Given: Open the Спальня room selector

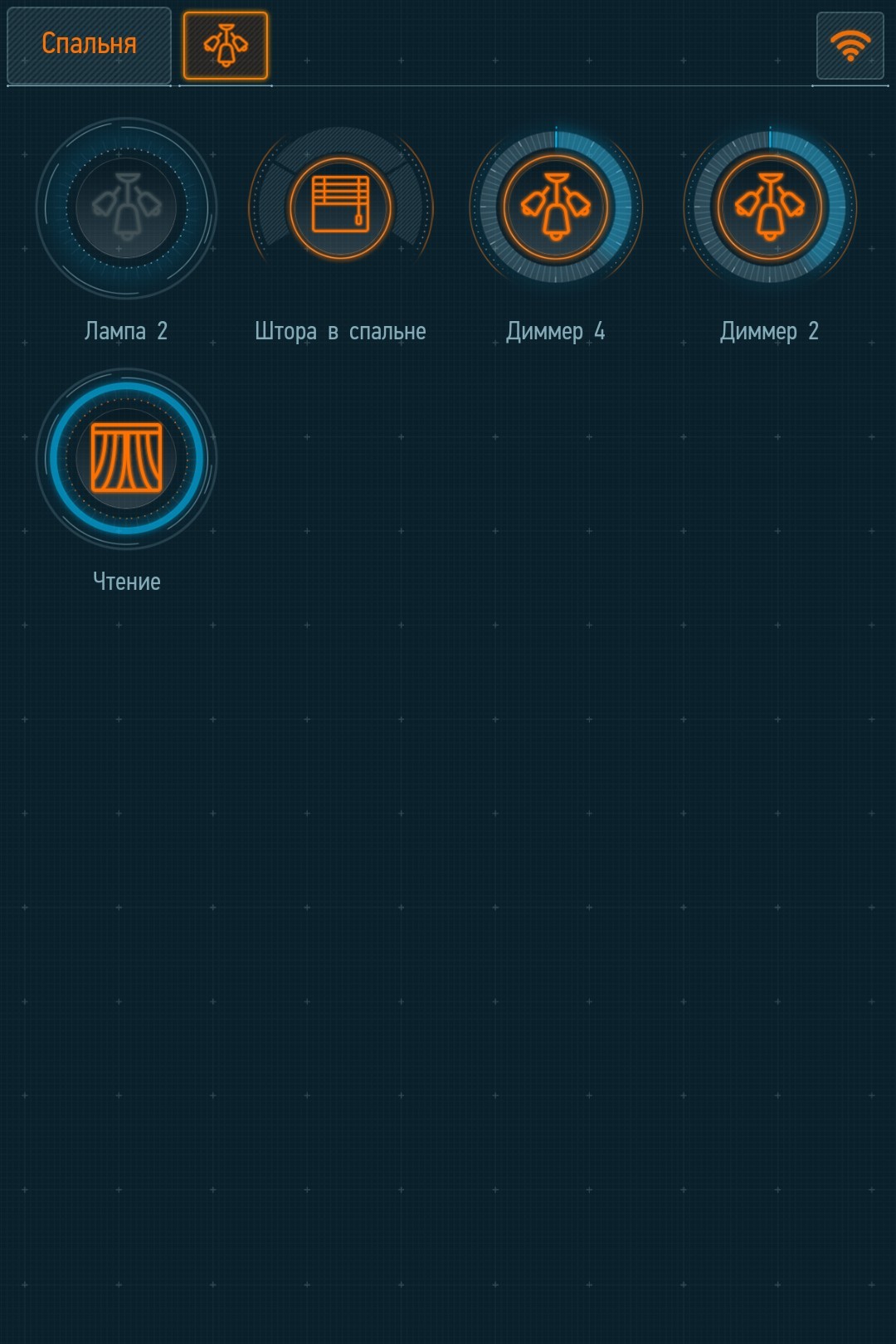Looking at the screenshot, I should [x=89, y=45].
